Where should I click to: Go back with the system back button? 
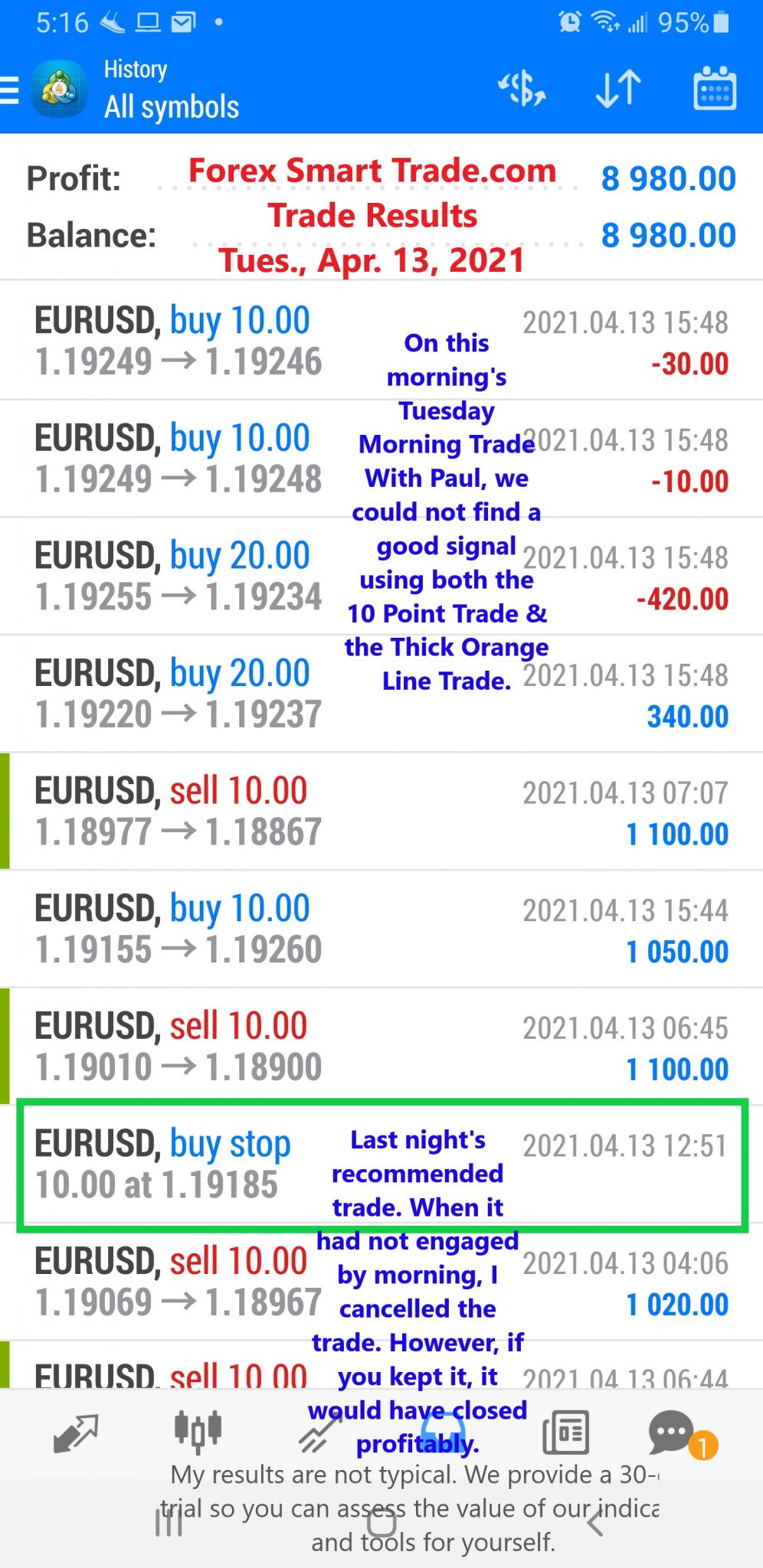[x=595, y=1524]
